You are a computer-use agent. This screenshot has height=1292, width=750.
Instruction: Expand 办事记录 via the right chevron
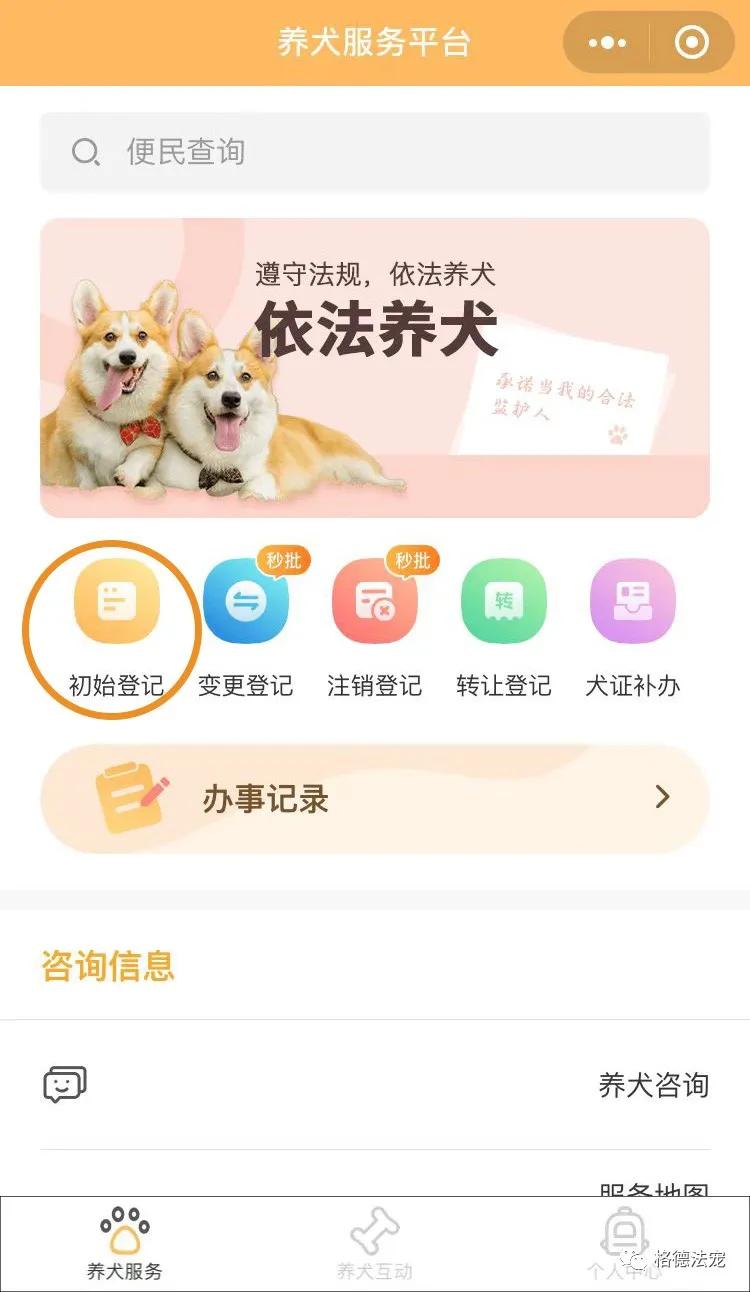pyautogui.click(x=662, y=797)
